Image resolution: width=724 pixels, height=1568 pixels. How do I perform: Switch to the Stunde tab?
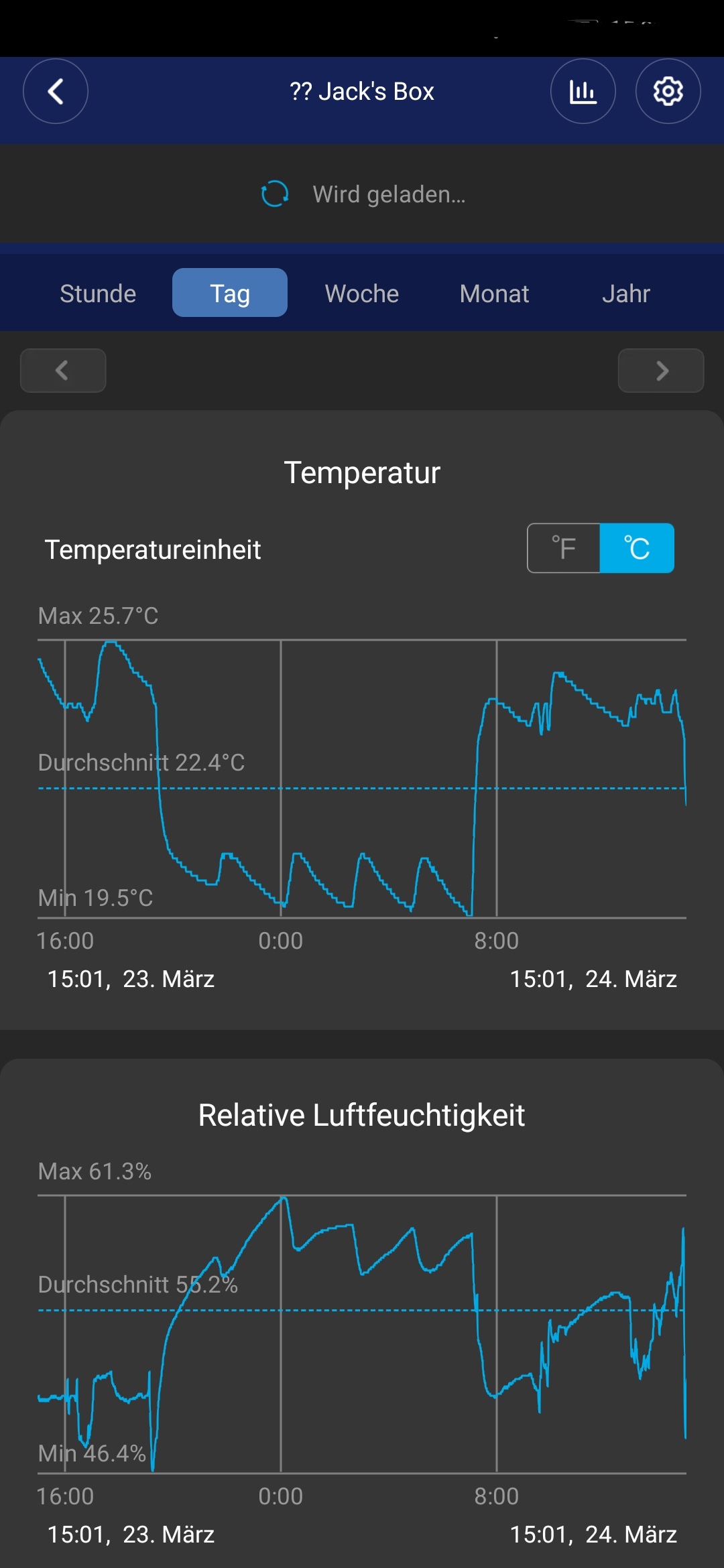[x=98, y=293]
